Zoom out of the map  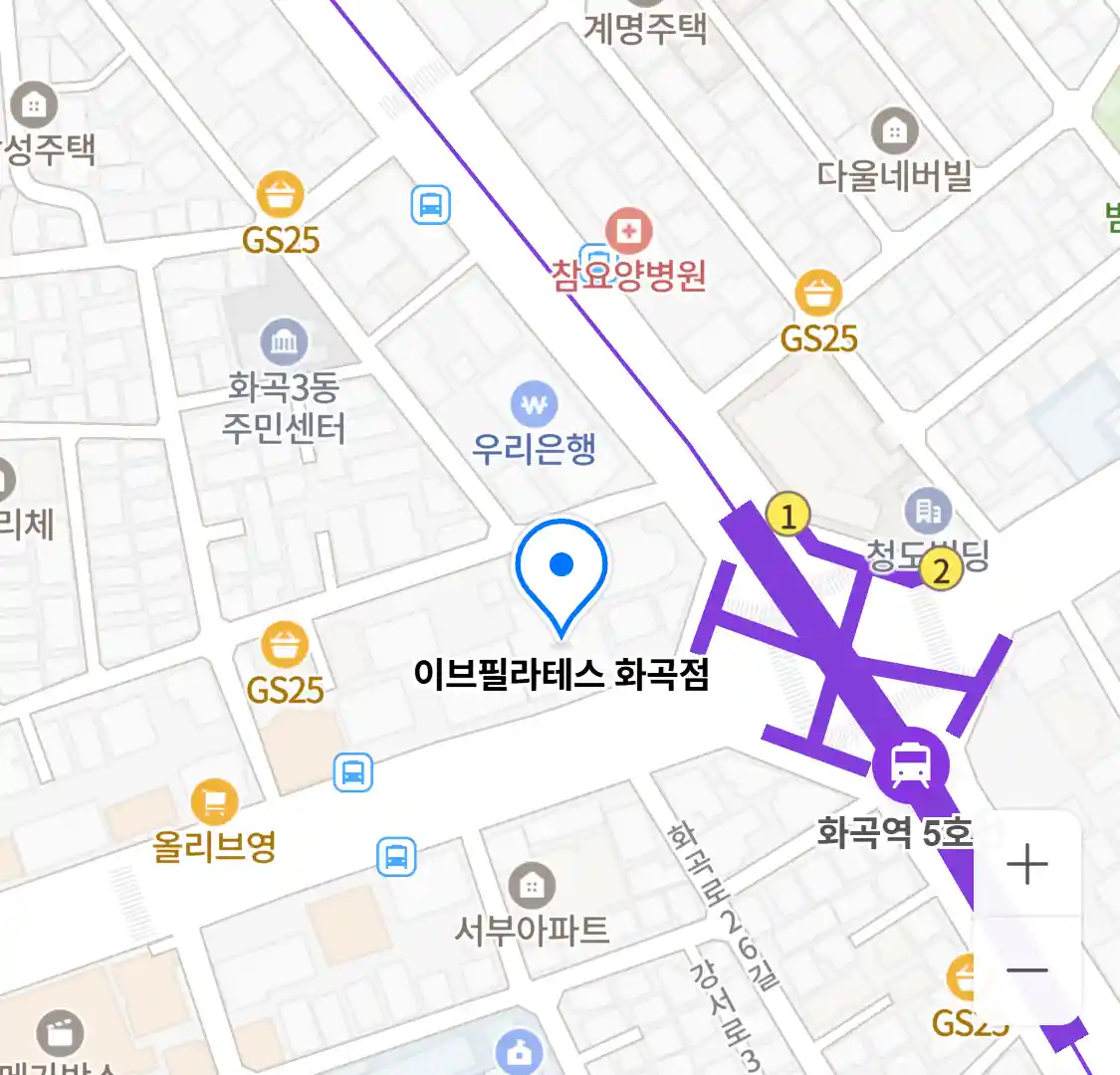(1026, 970)
